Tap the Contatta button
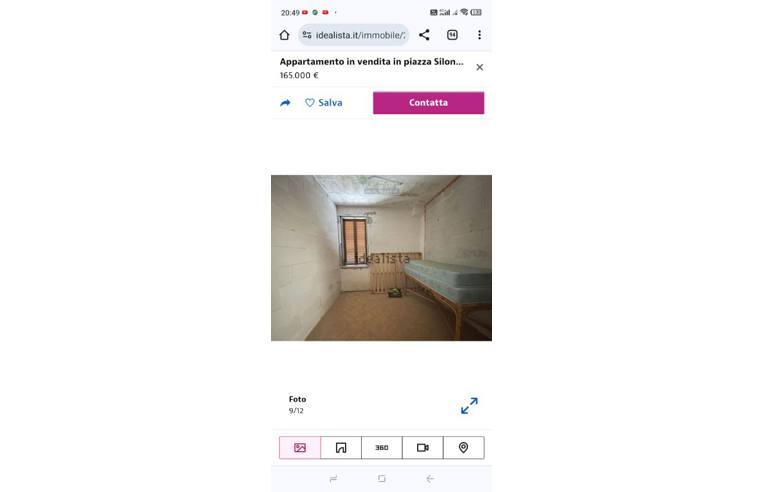The width and height of the screenshot is (764, 492). (x=428, y=103)
